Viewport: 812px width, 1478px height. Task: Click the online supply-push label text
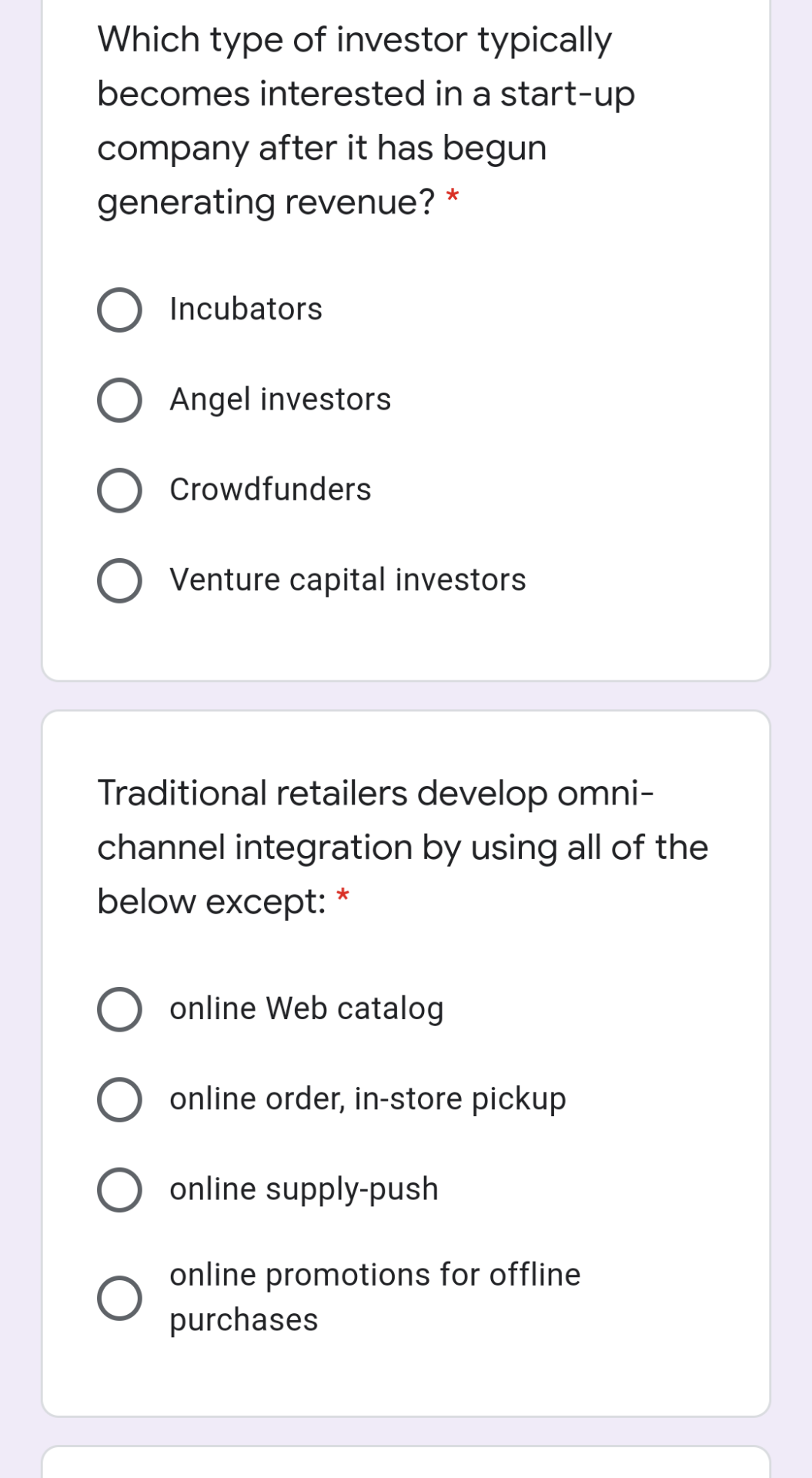pos(303,1189)
